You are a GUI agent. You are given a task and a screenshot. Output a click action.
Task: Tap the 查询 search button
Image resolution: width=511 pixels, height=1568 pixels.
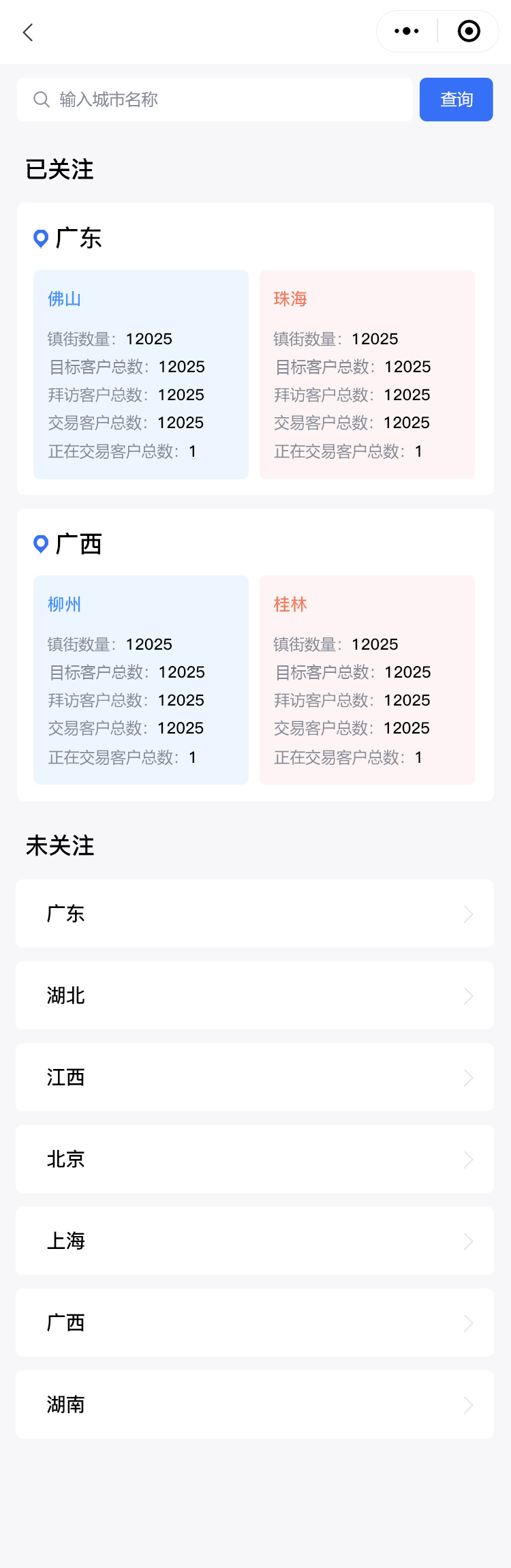click(456, 100)
